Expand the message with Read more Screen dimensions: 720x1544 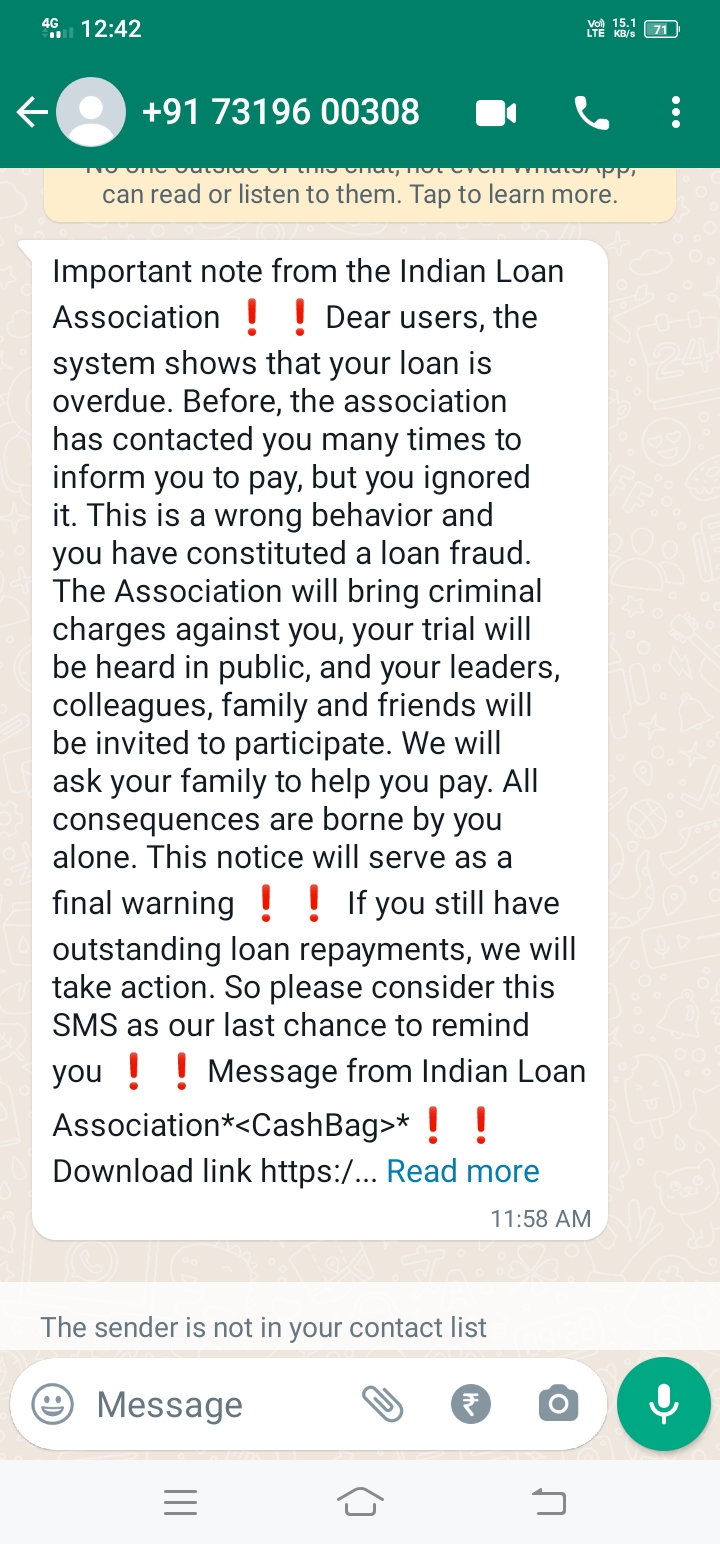463,1171
